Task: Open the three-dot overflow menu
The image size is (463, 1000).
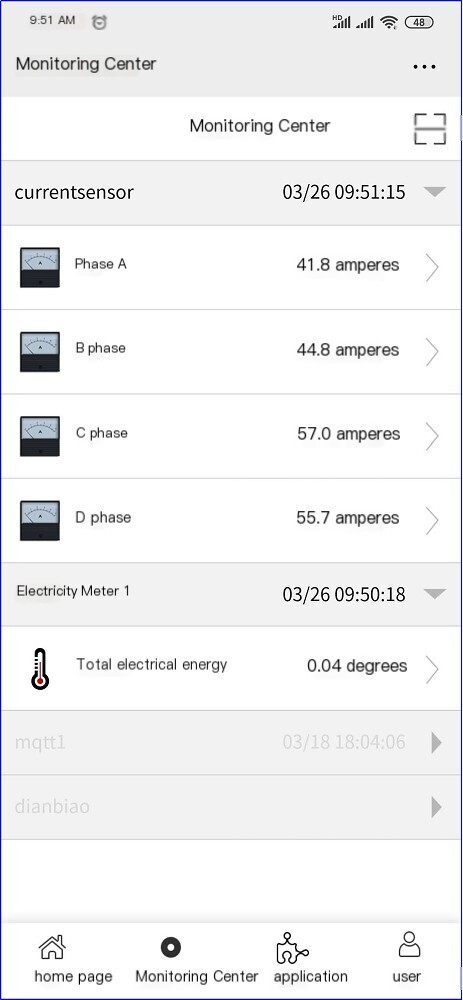Action: pos(424,66)
